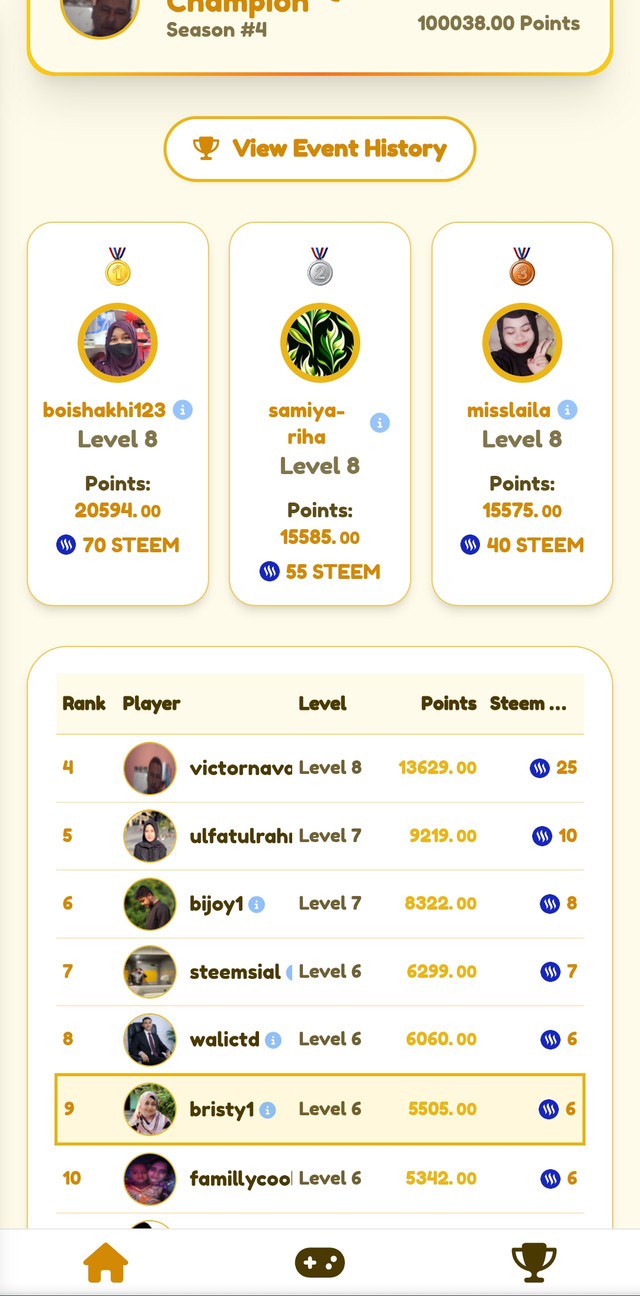Open View Event History
Screen dimensions: 640x1296
pos(320,149)
